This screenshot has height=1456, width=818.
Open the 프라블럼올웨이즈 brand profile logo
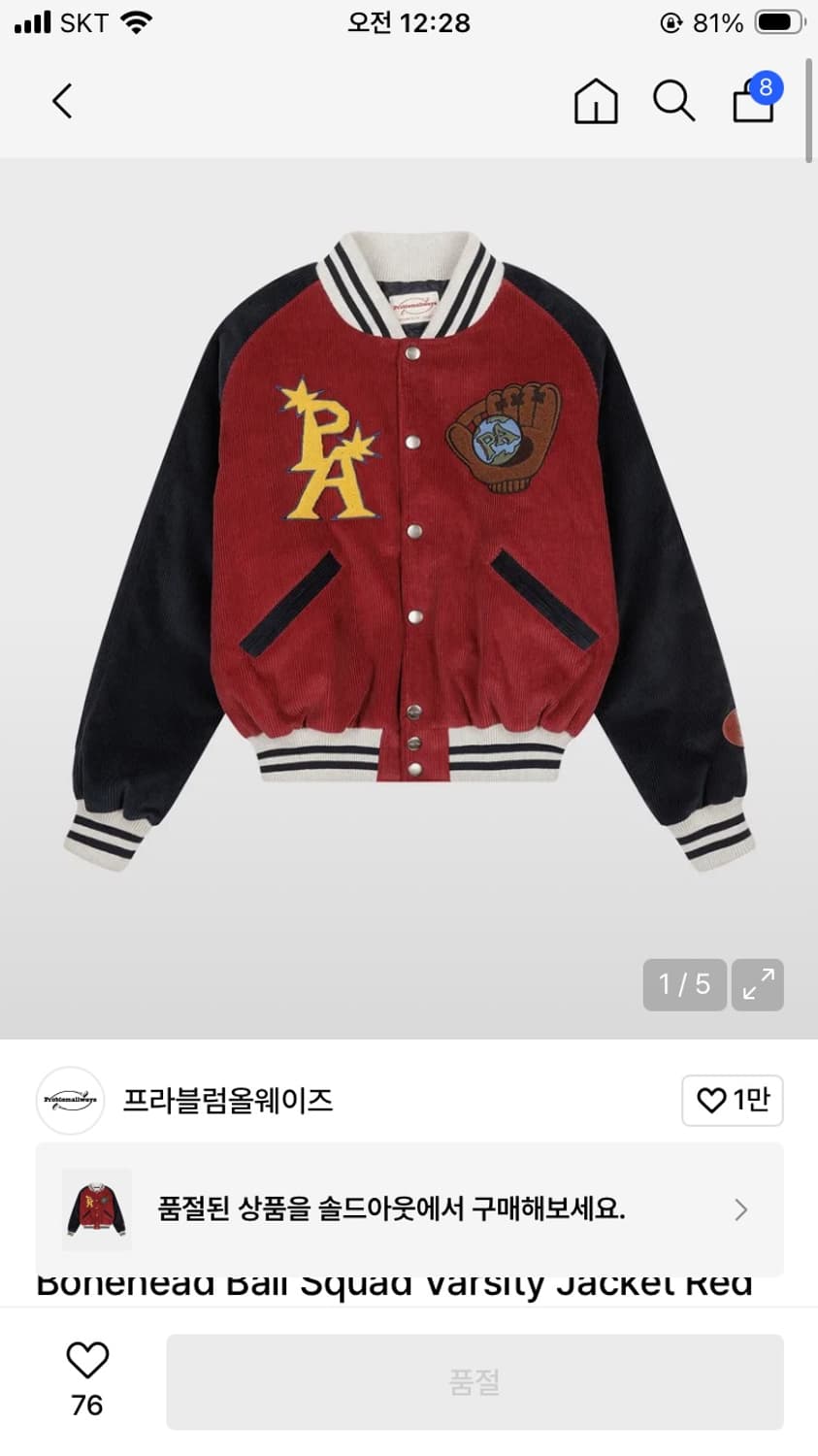tap(70, 1101)
